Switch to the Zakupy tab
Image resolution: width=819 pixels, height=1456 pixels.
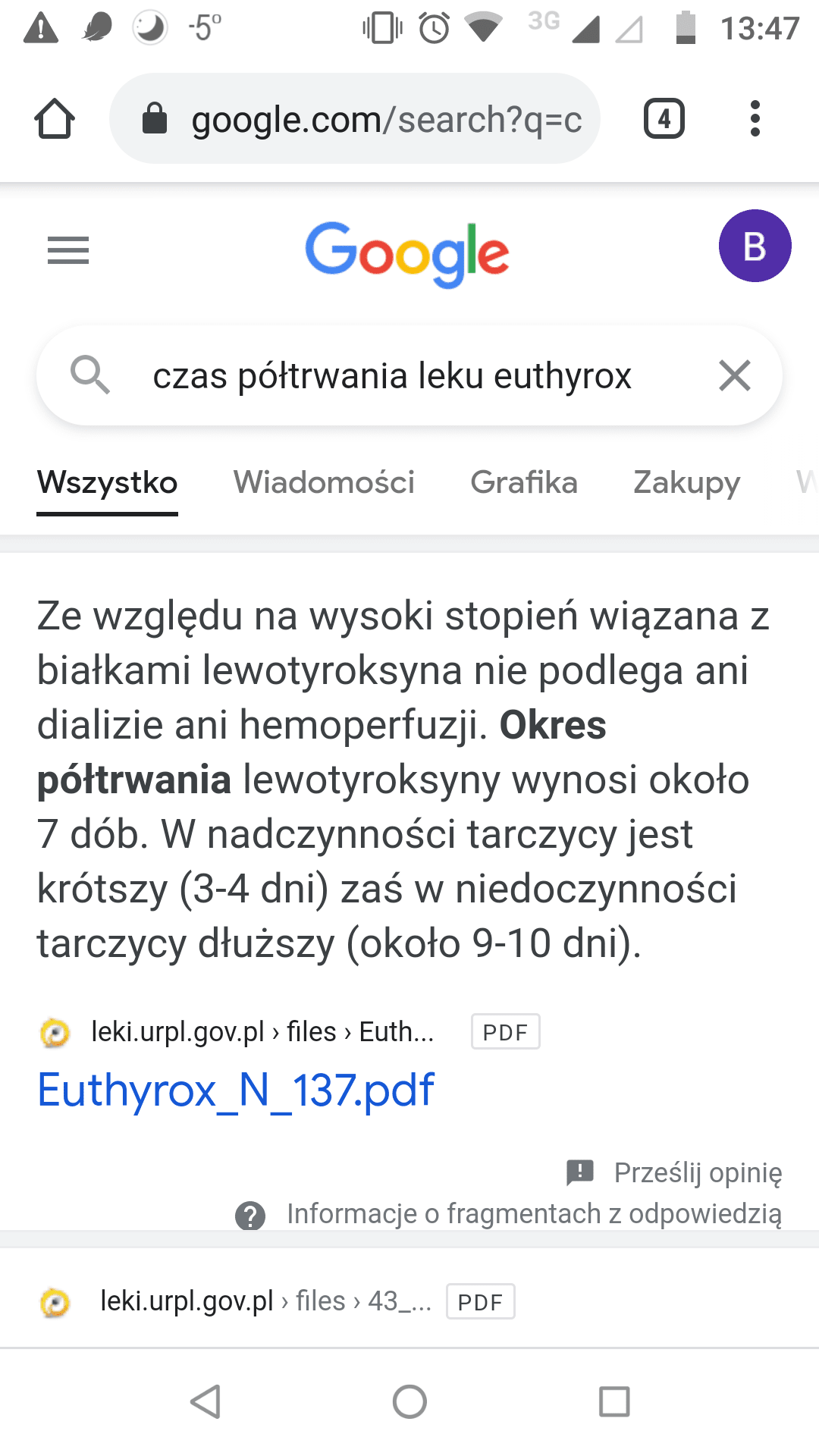686,482
